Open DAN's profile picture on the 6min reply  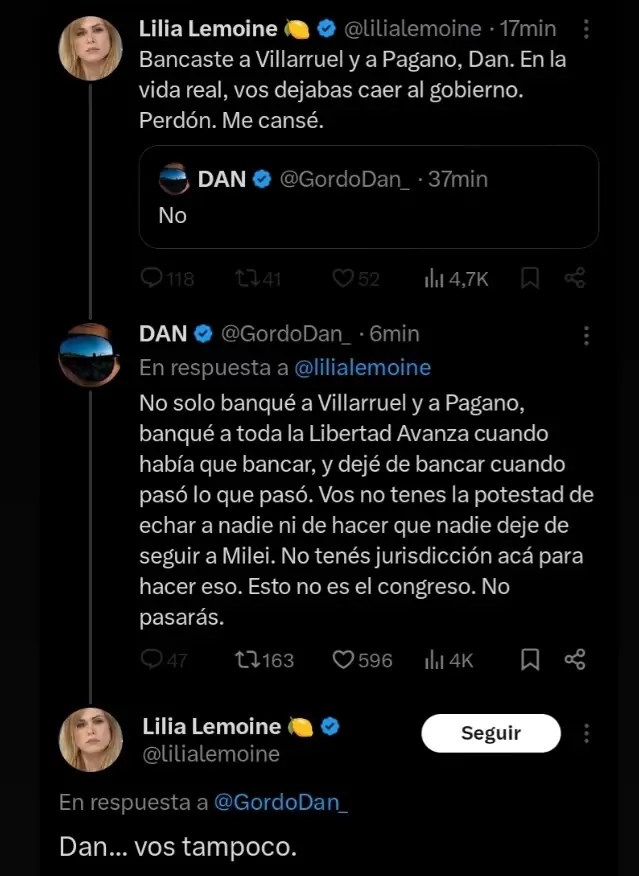pos(91,353)
